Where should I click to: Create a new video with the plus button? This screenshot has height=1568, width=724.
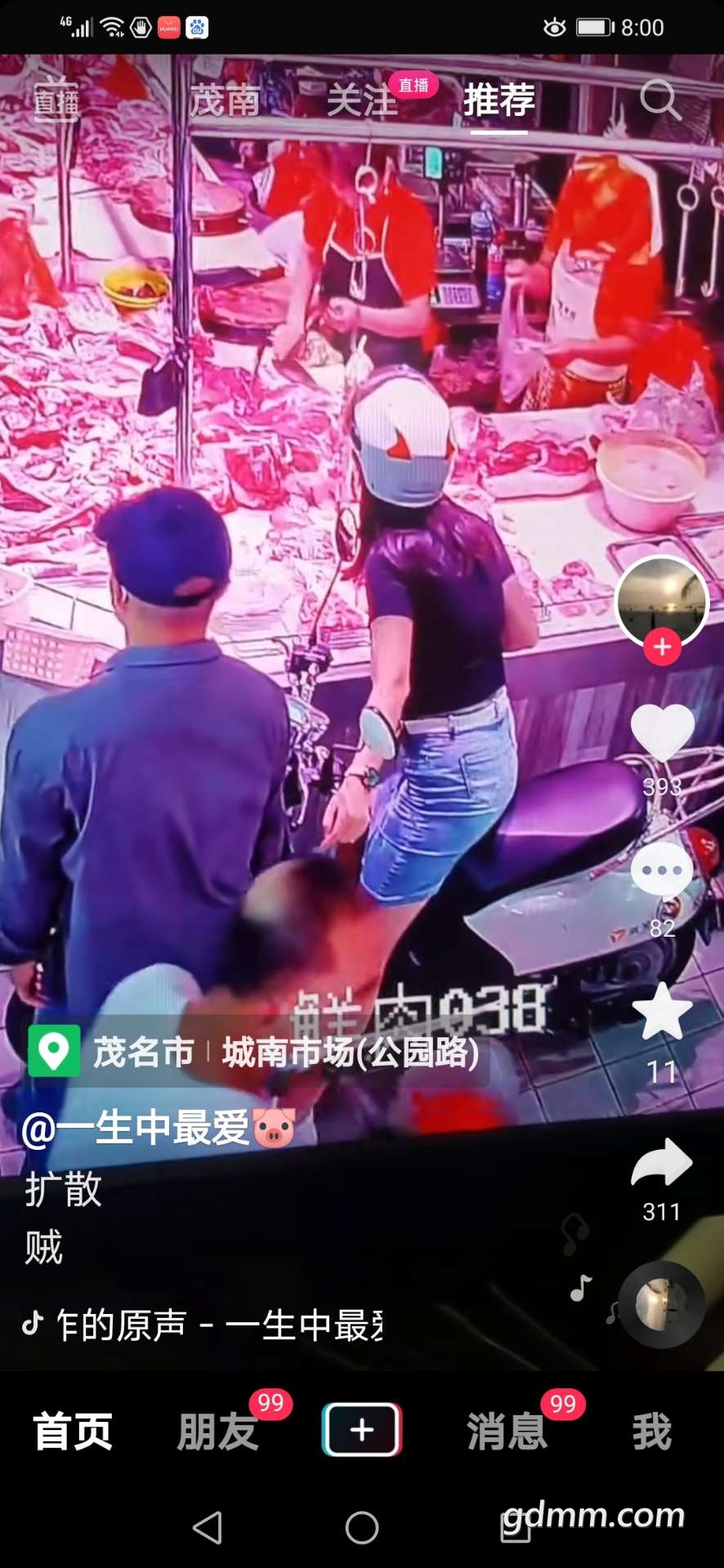[x=362, y=1430]
